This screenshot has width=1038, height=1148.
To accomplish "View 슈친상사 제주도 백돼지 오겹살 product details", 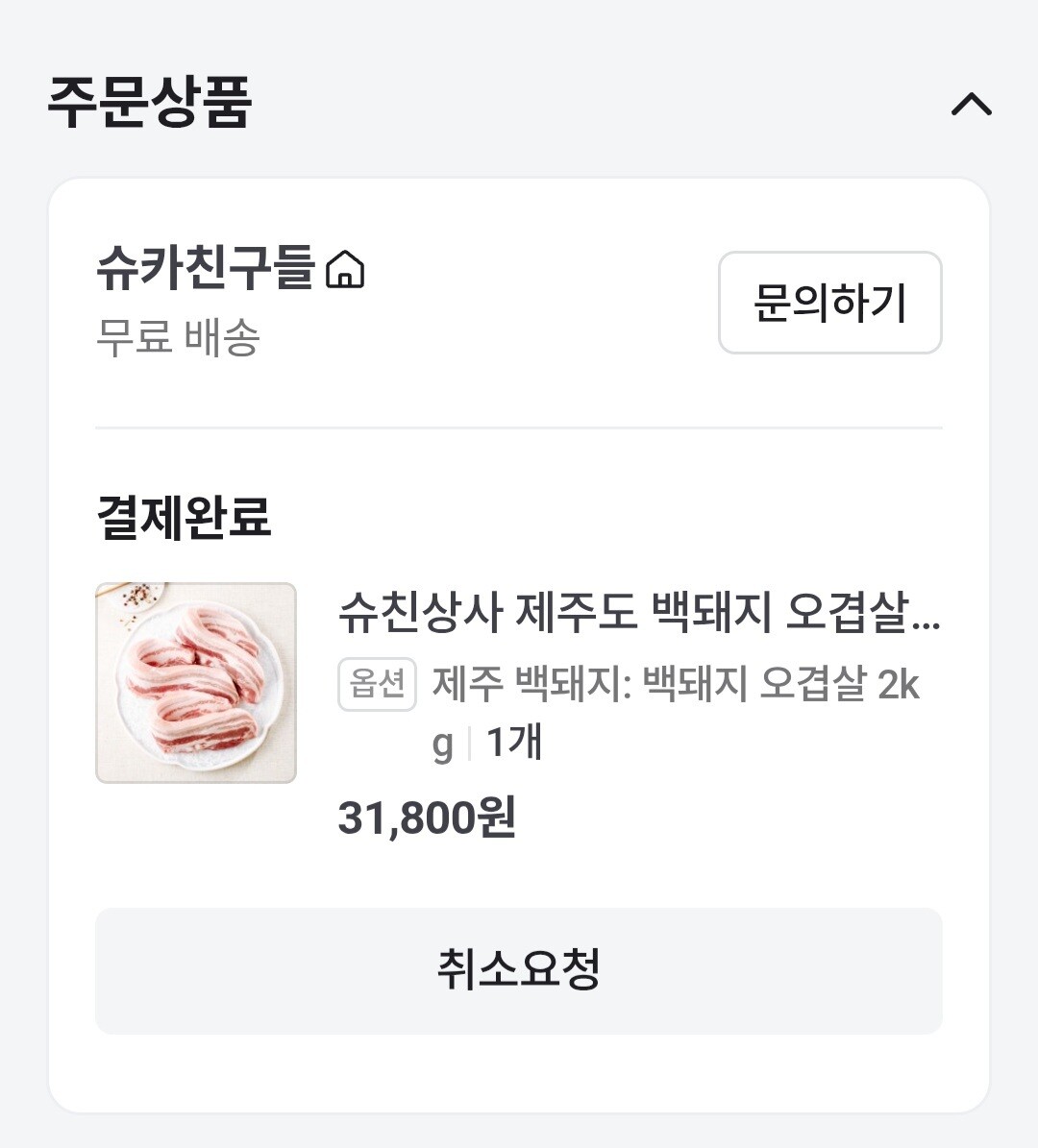I will coord(638,612).
